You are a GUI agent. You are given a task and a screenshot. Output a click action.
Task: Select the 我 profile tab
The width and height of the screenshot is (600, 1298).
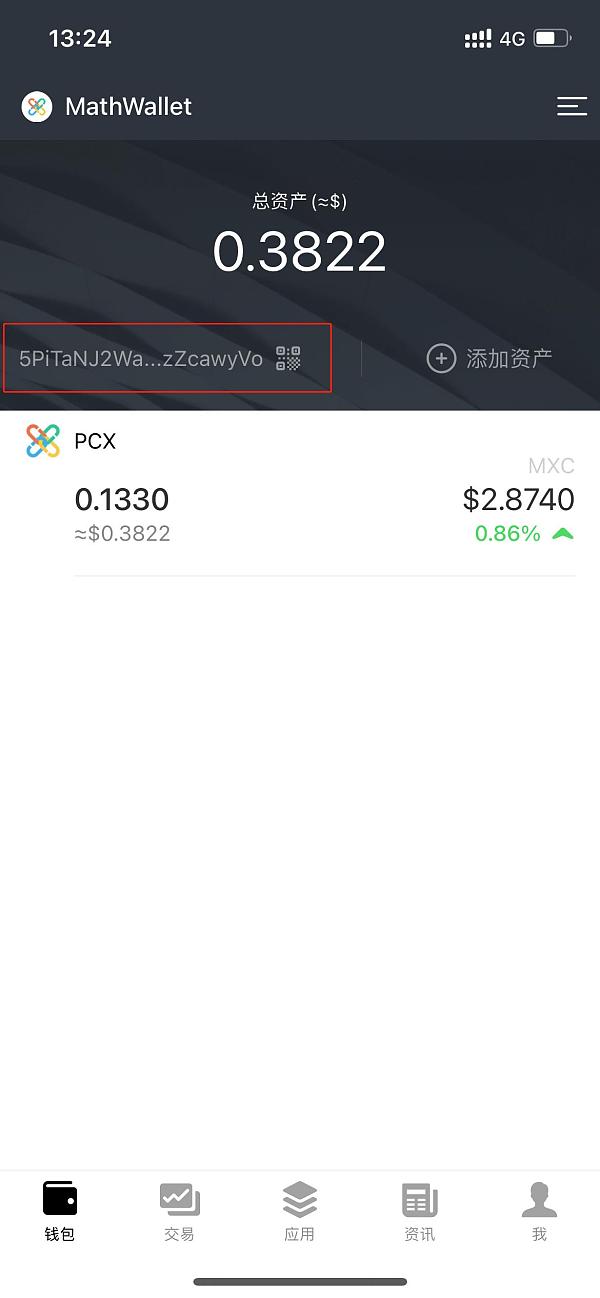click(539, 1211)
